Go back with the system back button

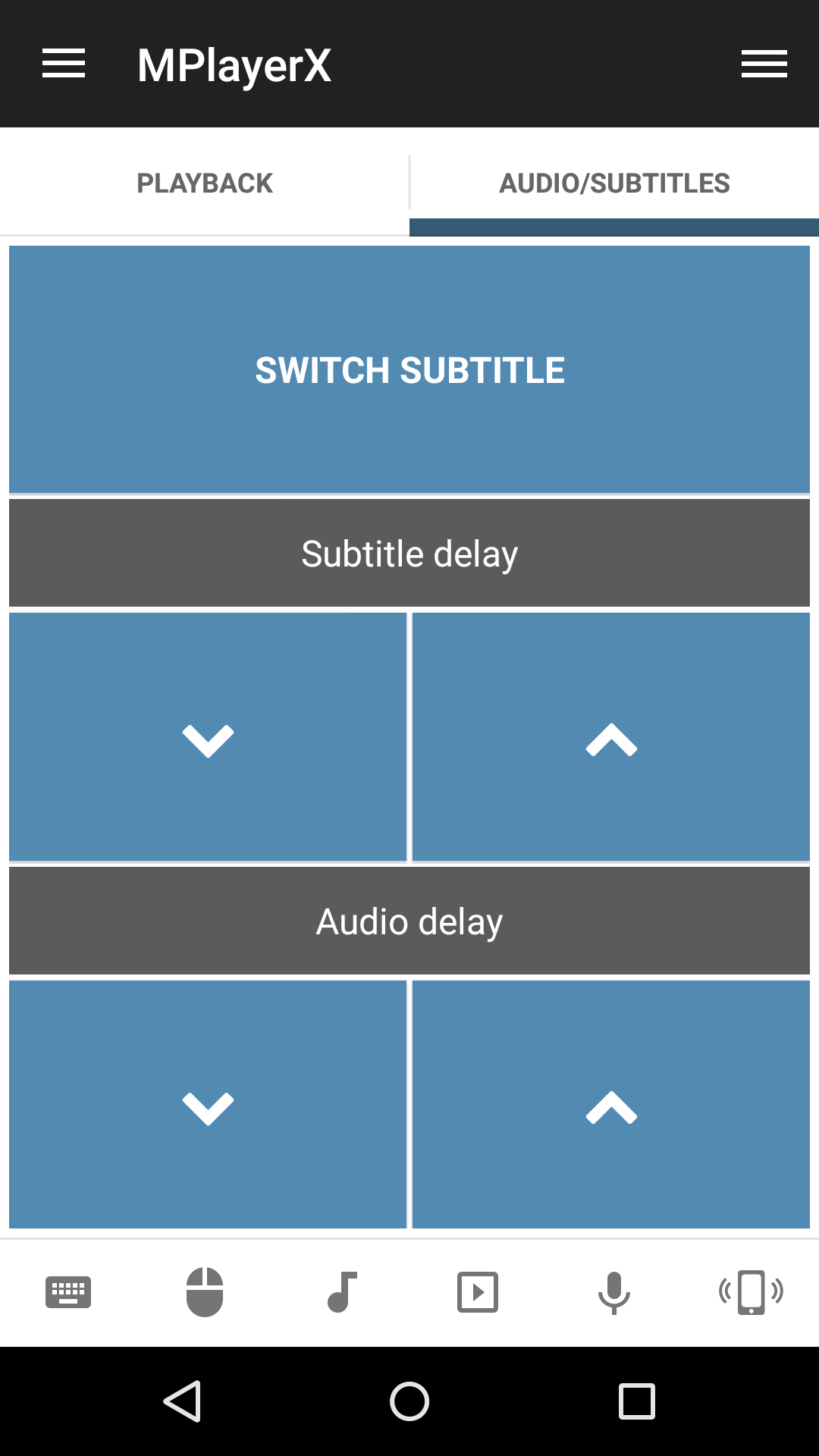183,1401
